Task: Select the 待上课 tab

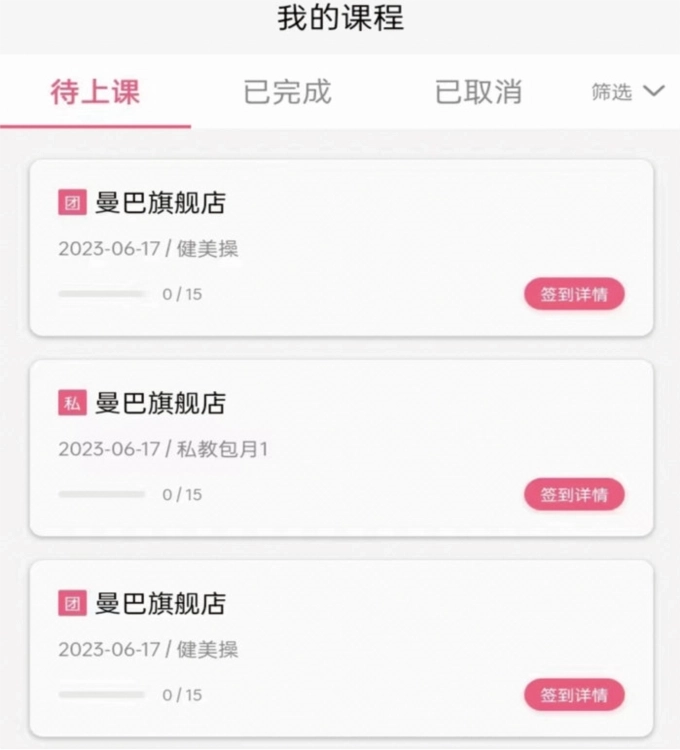Action: coord(95,93)
